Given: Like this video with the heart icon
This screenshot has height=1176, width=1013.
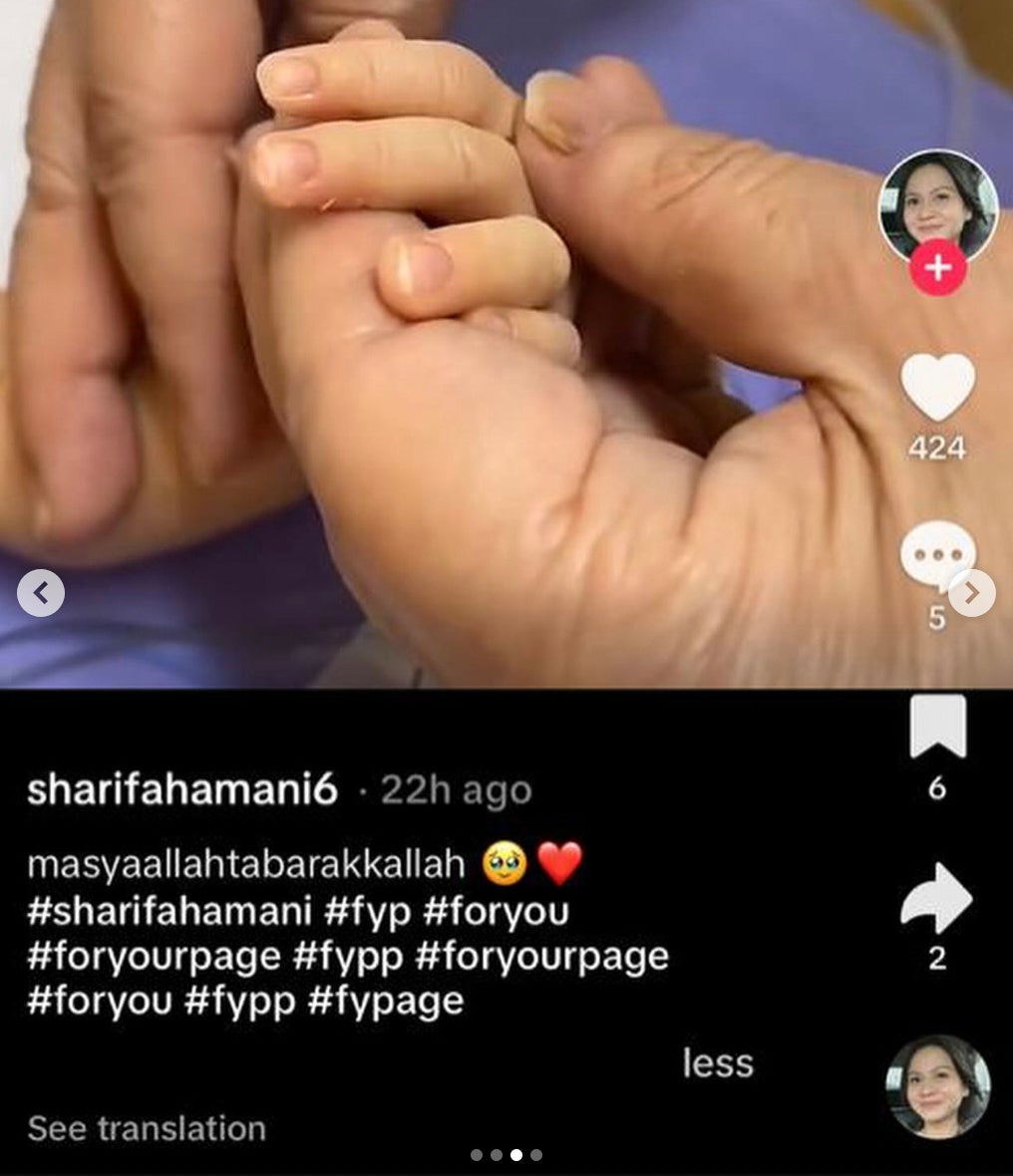Looking at the screenshot, I should (937, 389).
